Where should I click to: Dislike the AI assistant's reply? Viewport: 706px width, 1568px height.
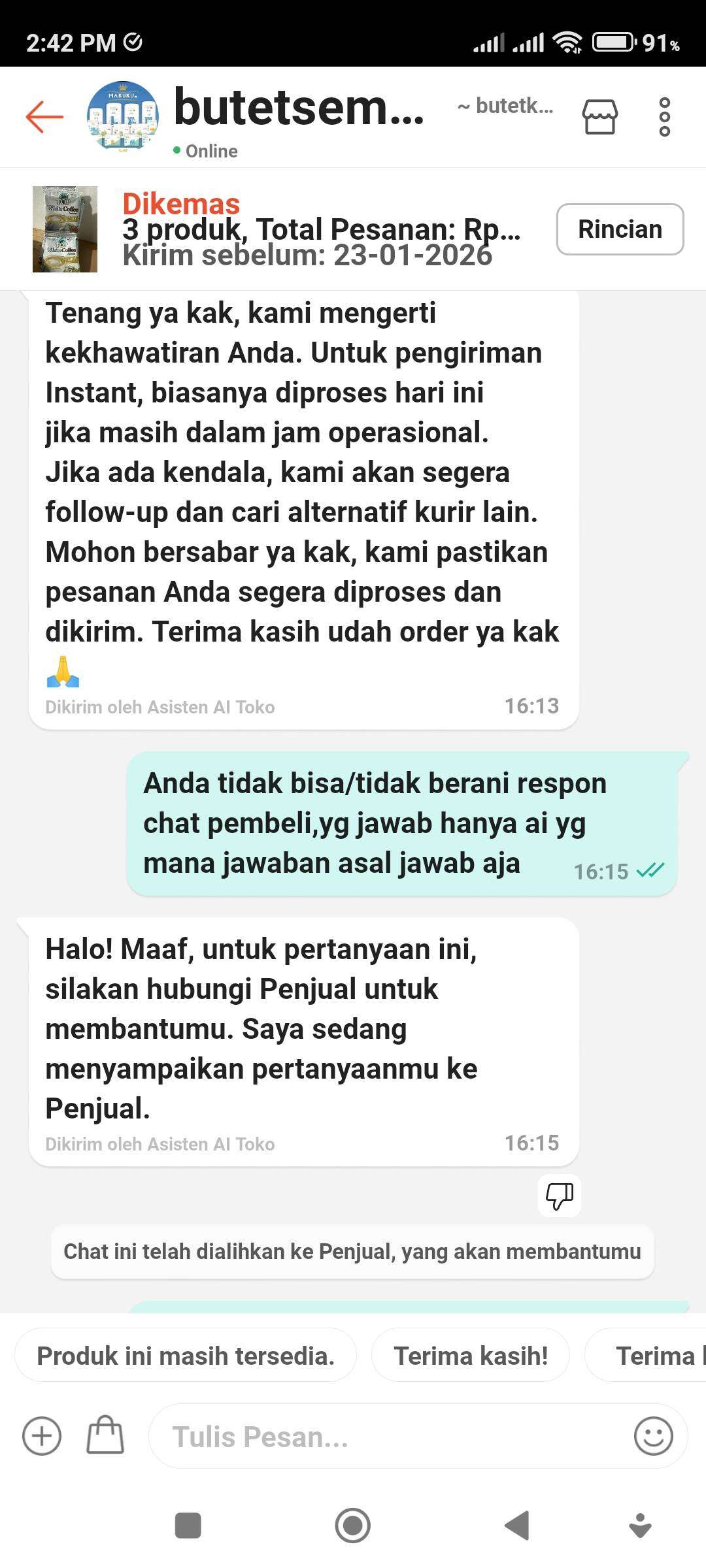[x=559, y=1196]
